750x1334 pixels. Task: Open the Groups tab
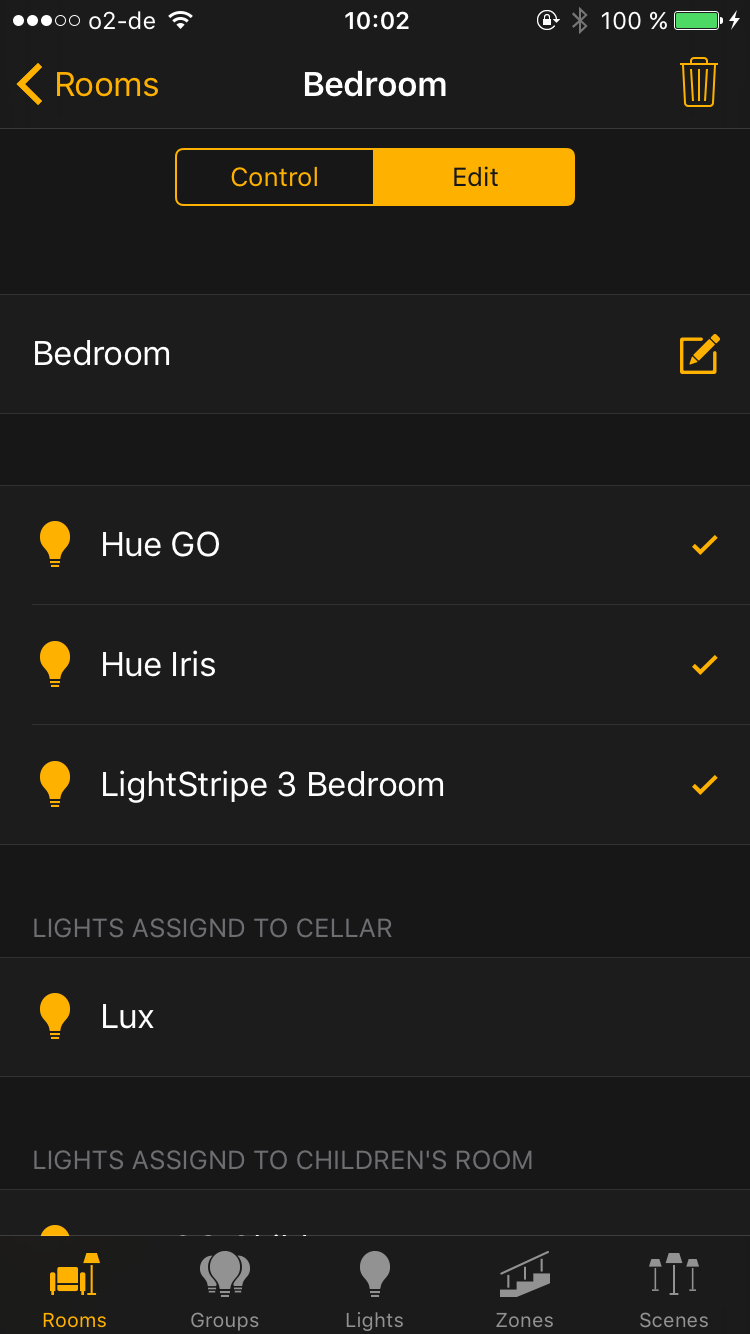224,1290
